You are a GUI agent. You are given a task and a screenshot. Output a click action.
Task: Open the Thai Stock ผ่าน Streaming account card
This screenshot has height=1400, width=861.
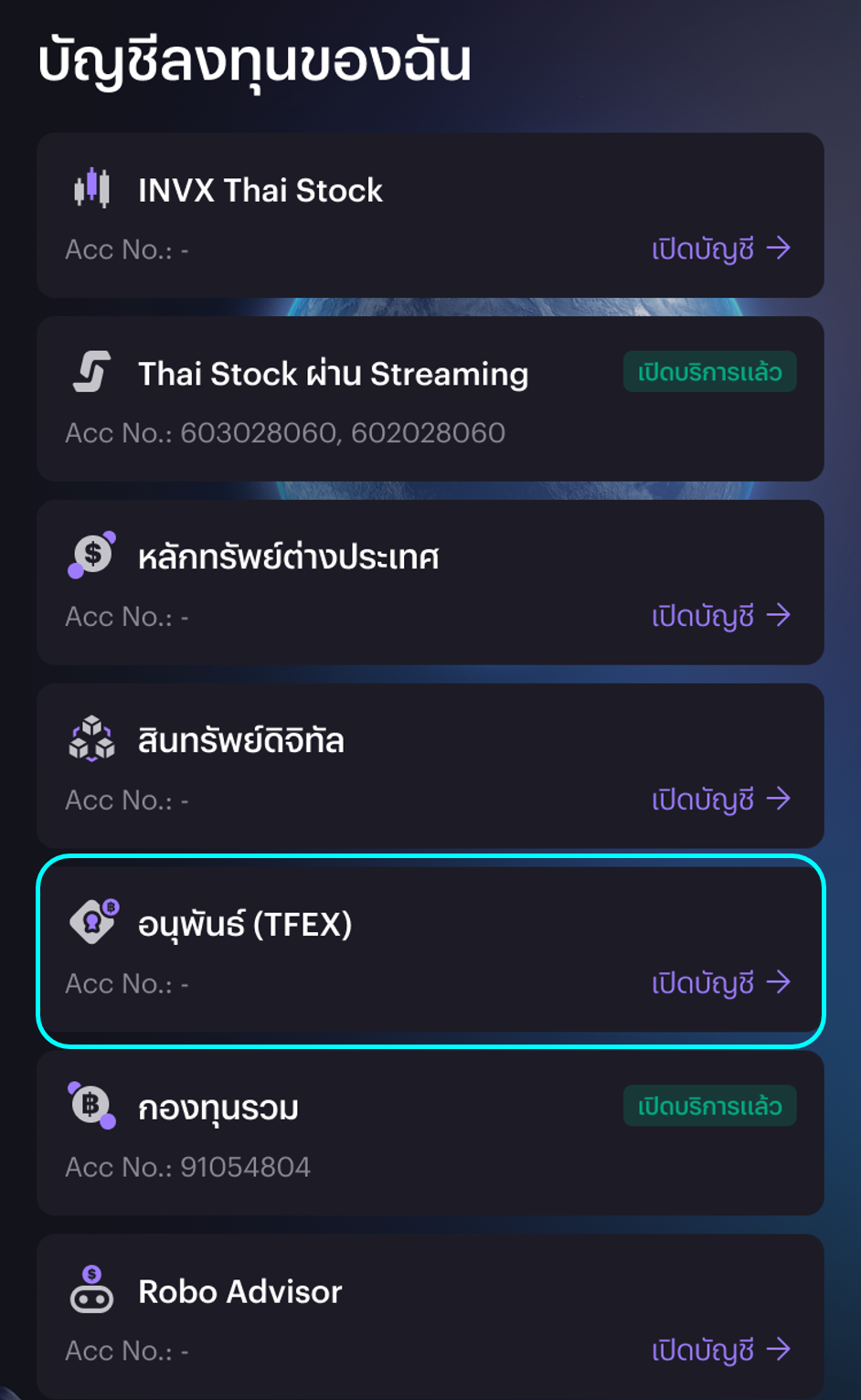430,398
